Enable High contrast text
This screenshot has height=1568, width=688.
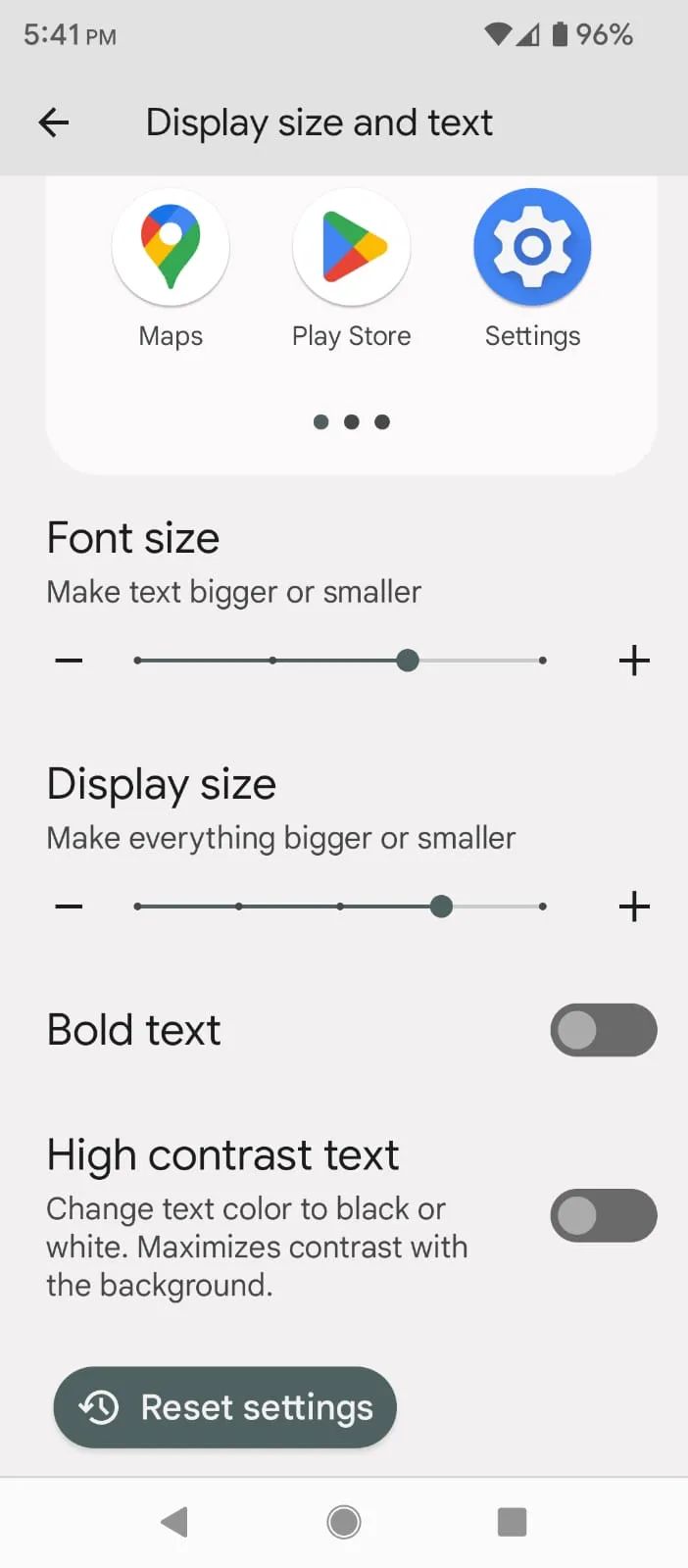click(603, 1215)
